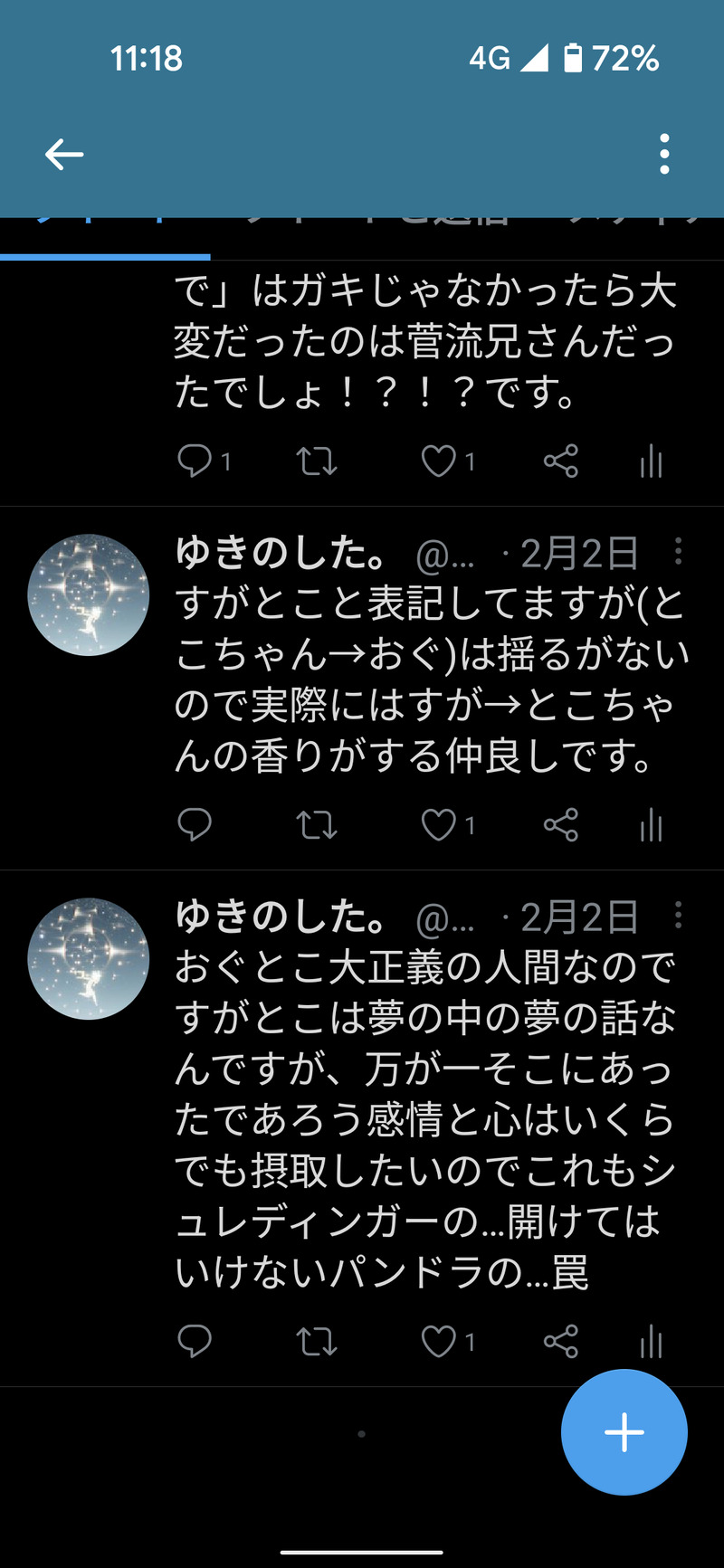724x1568 pixels.
Task: Reply to the tweet ending 菅流兄さんだったでしょ
Action: [x=195, y=461]
